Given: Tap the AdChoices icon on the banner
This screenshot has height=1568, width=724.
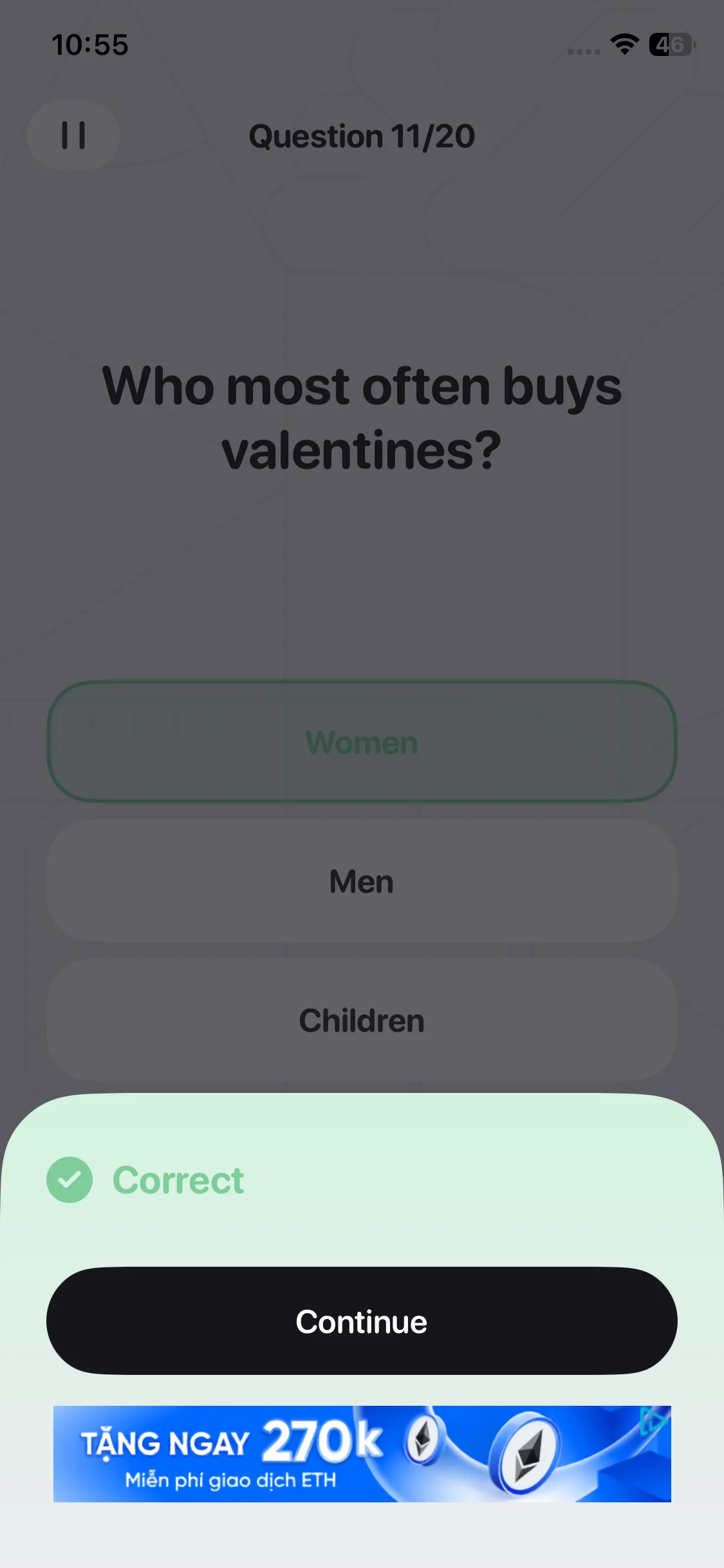Looking at the screenshot, I should click(654, 1421).
